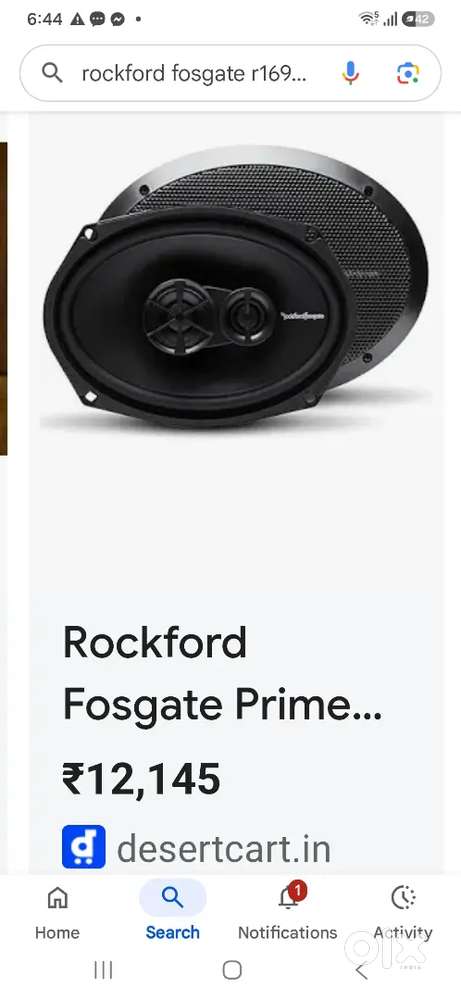Switch to the Activity tab

tap(403, 912)
